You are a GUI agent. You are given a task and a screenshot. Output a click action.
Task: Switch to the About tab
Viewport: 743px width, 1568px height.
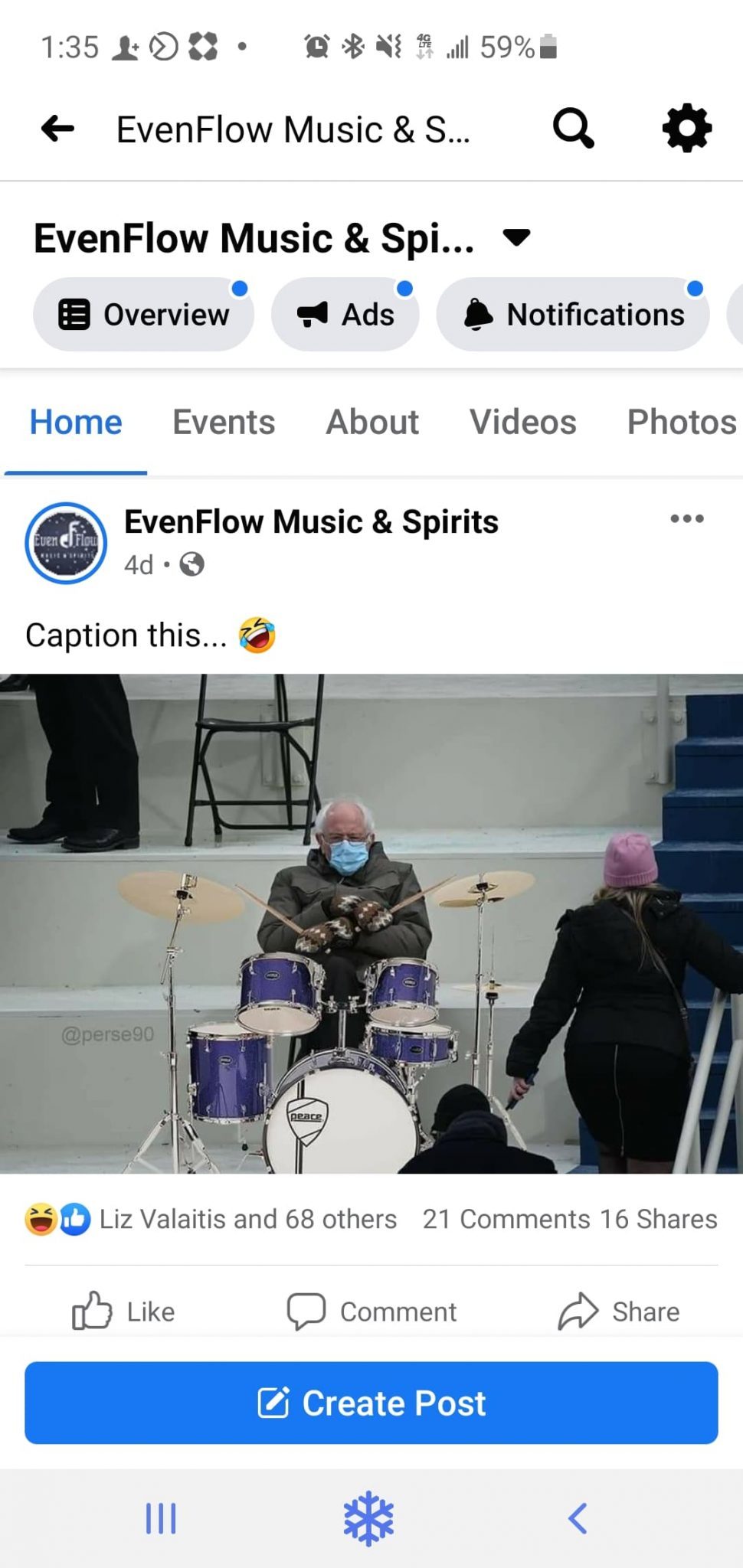point(372,422)
